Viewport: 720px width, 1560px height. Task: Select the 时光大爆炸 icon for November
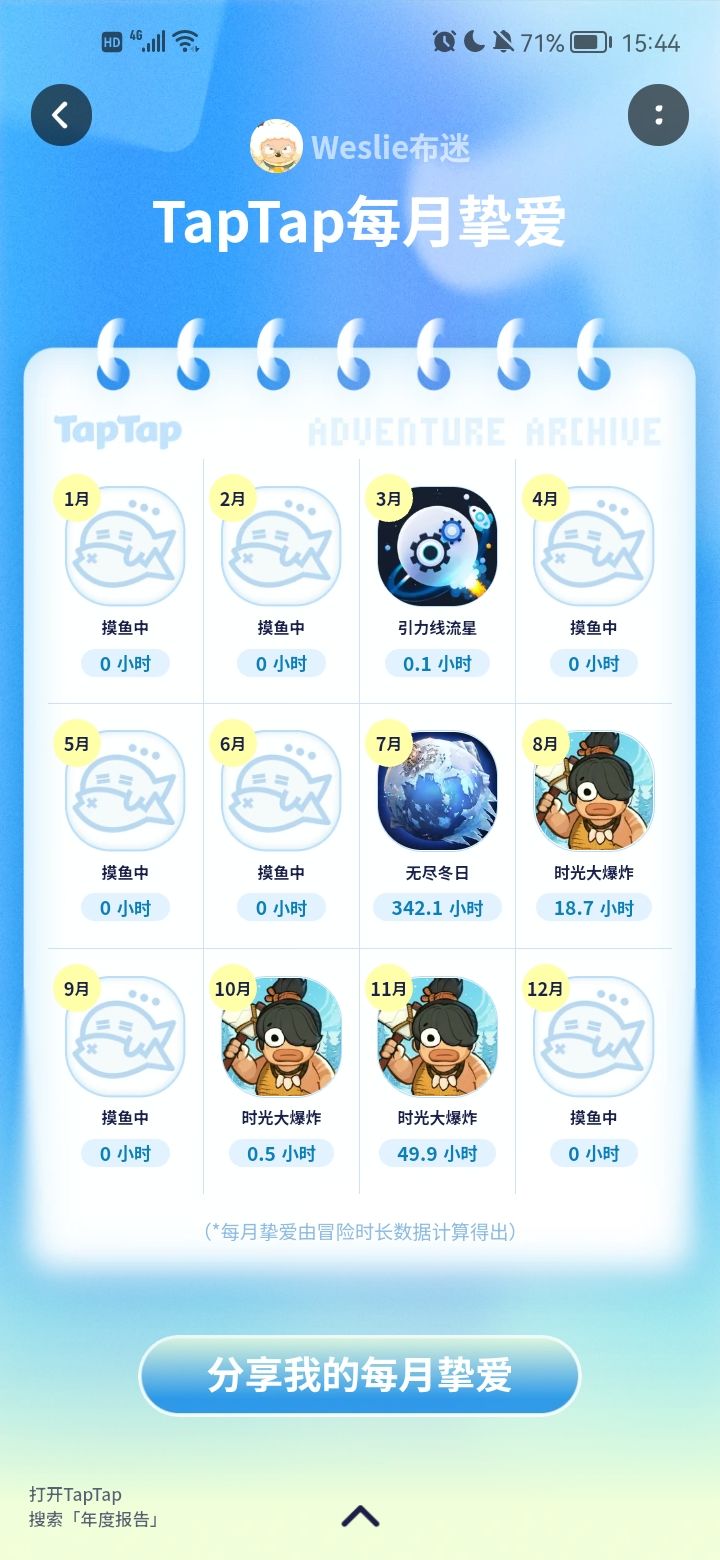(x=437, y=1035)
